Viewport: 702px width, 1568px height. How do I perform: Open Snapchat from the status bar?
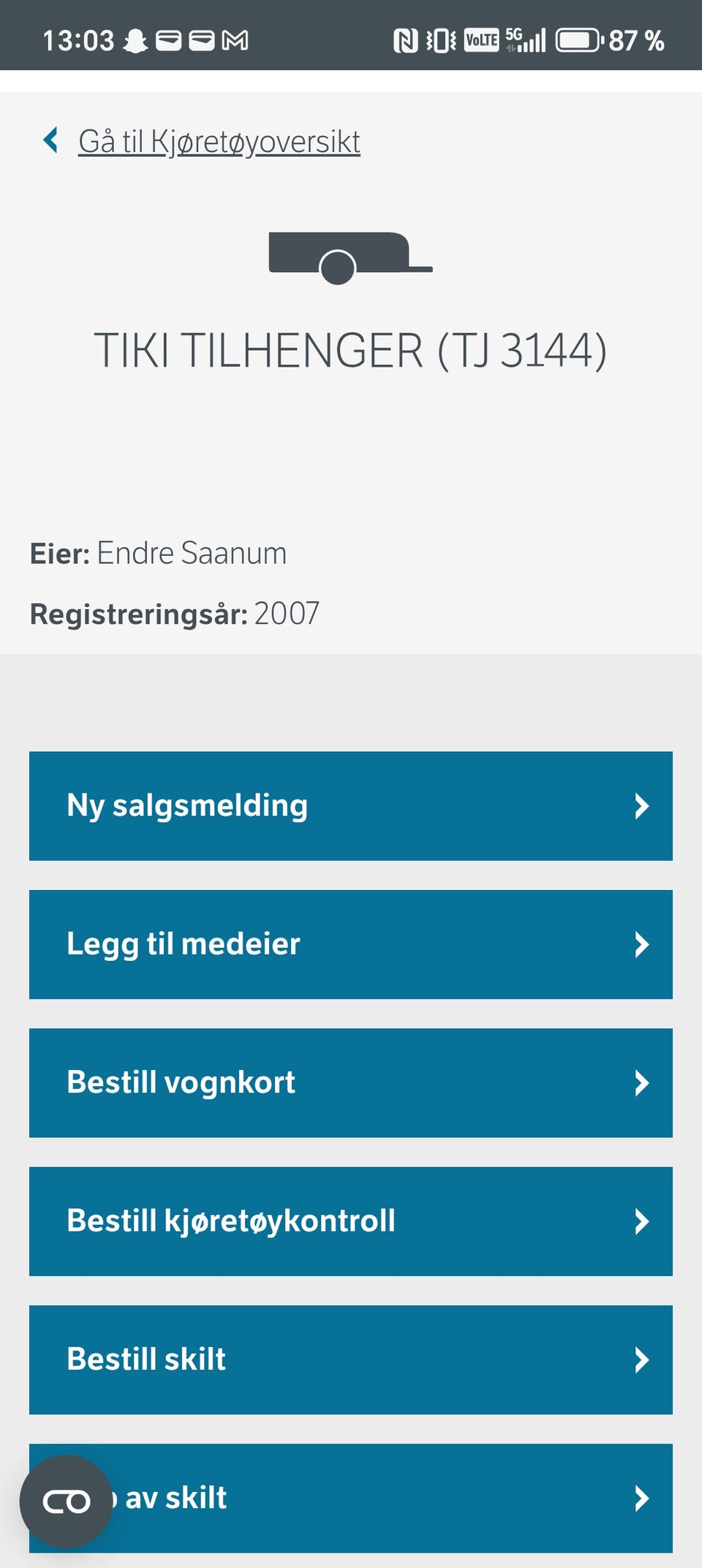[x=136, y=40]
